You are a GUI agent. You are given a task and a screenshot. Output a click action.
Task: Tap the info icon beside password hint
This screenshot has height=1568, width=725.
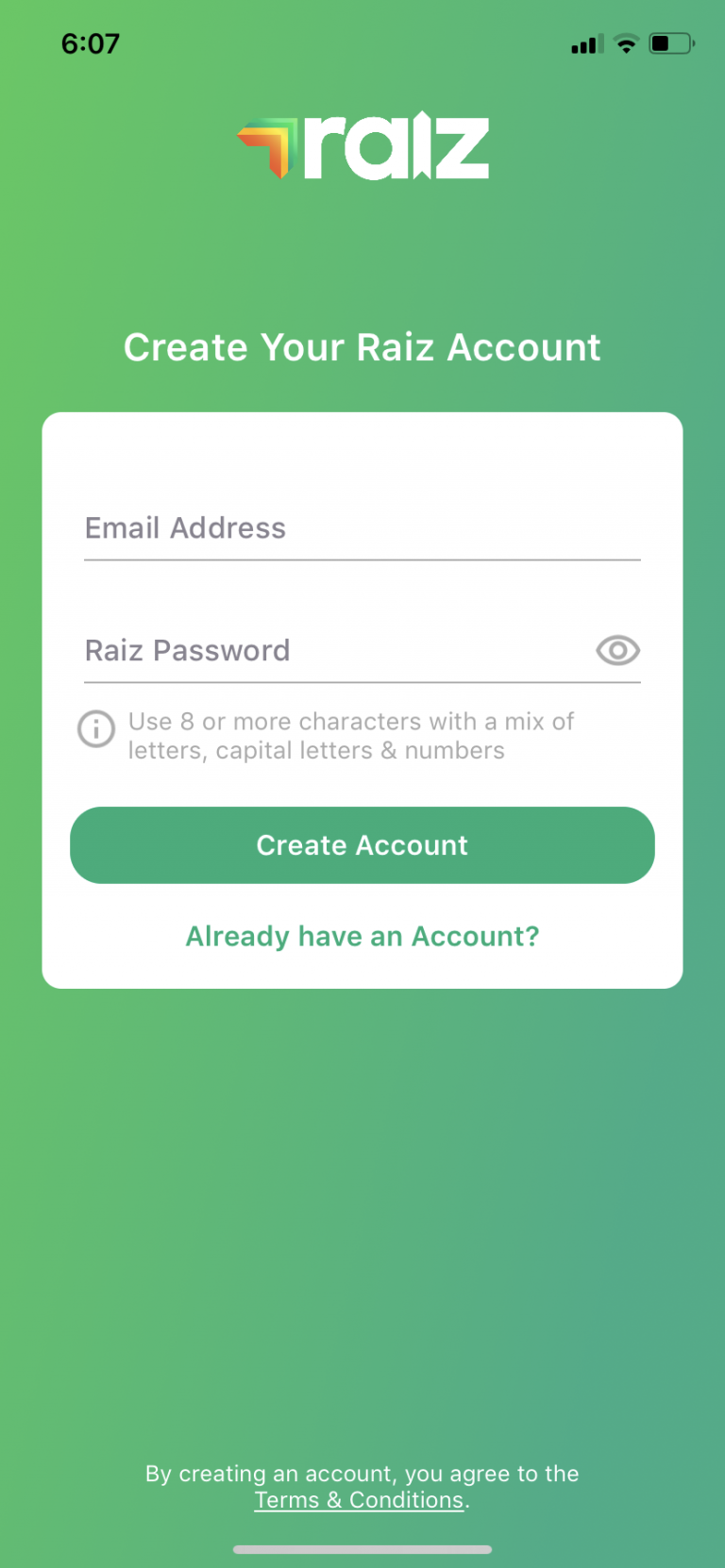point(95,729)
